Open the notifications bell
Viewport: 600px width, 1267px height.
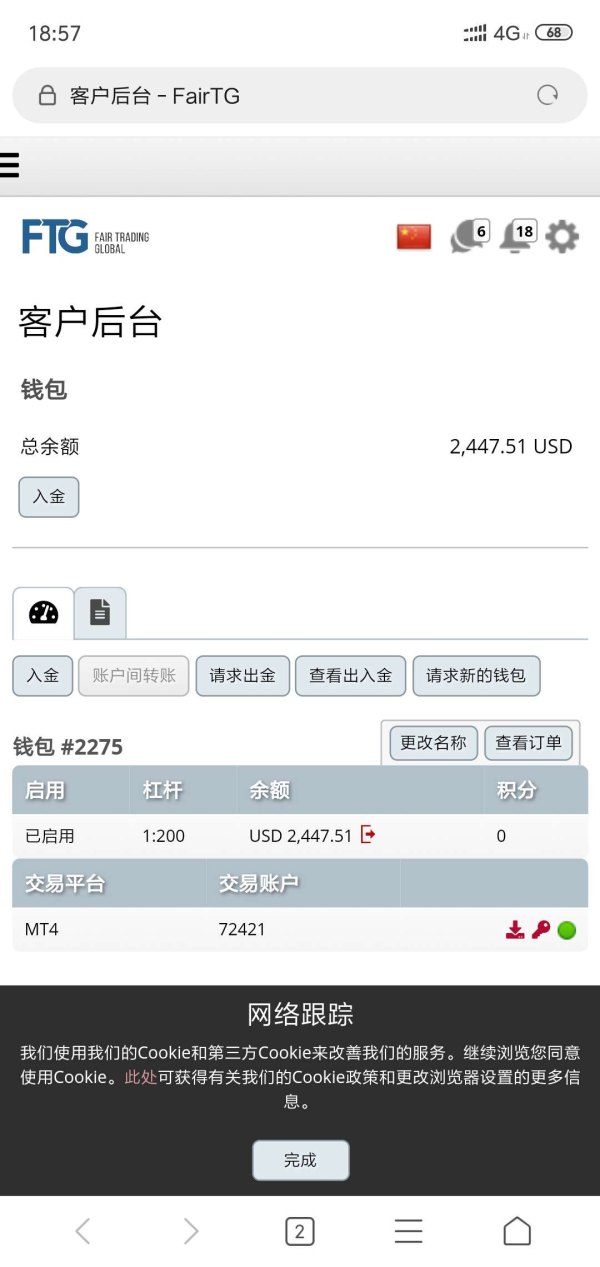(x=517, y=237)
